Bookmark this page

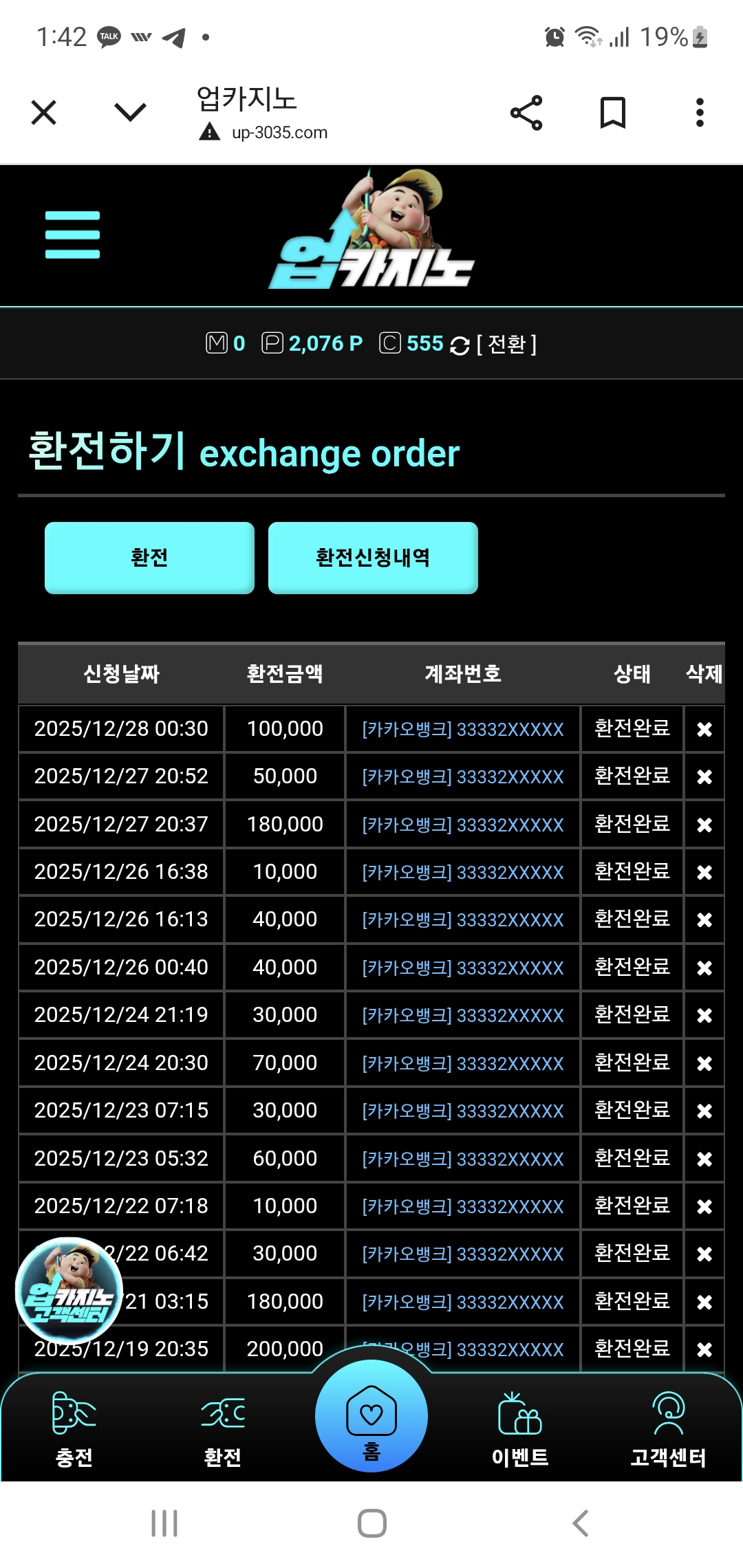pyautogui.click(x=612, y=113)
